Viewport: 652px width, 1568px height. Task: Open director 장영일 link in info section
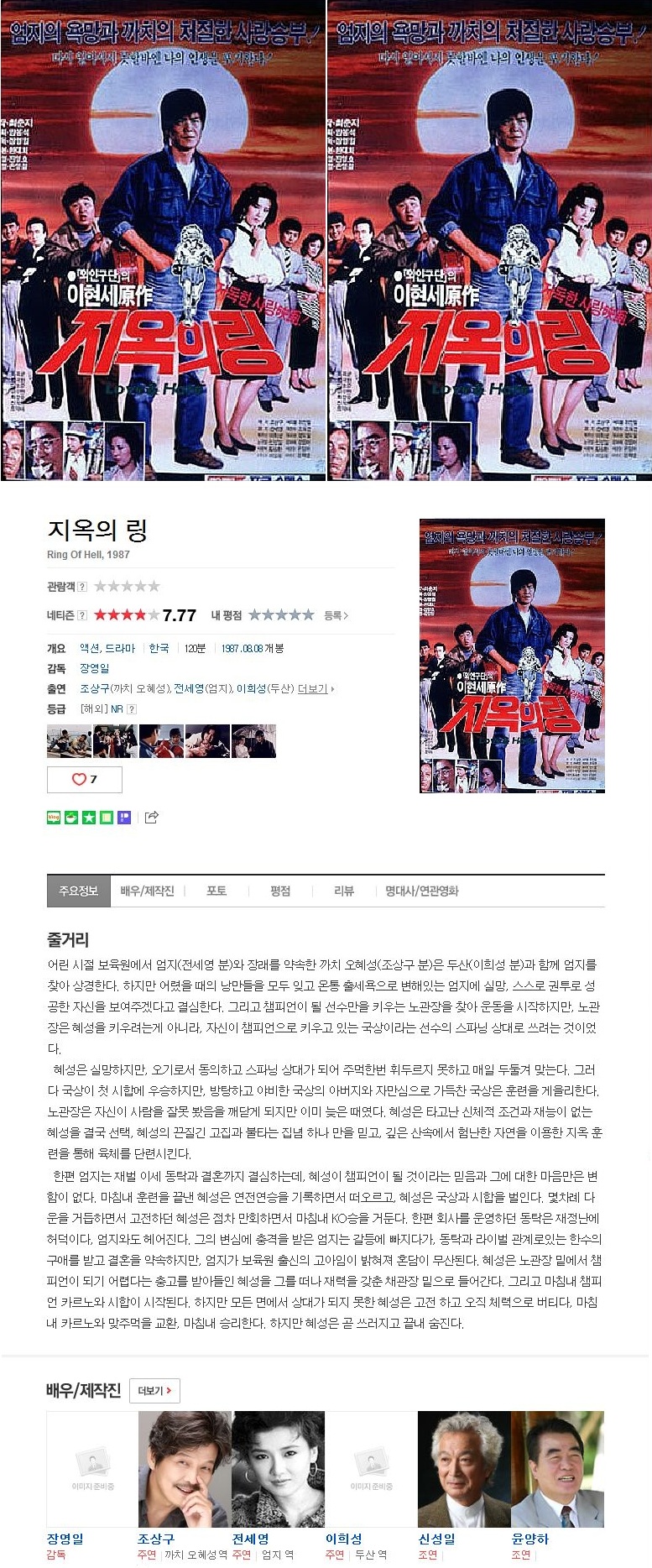(x=94, y=668)
